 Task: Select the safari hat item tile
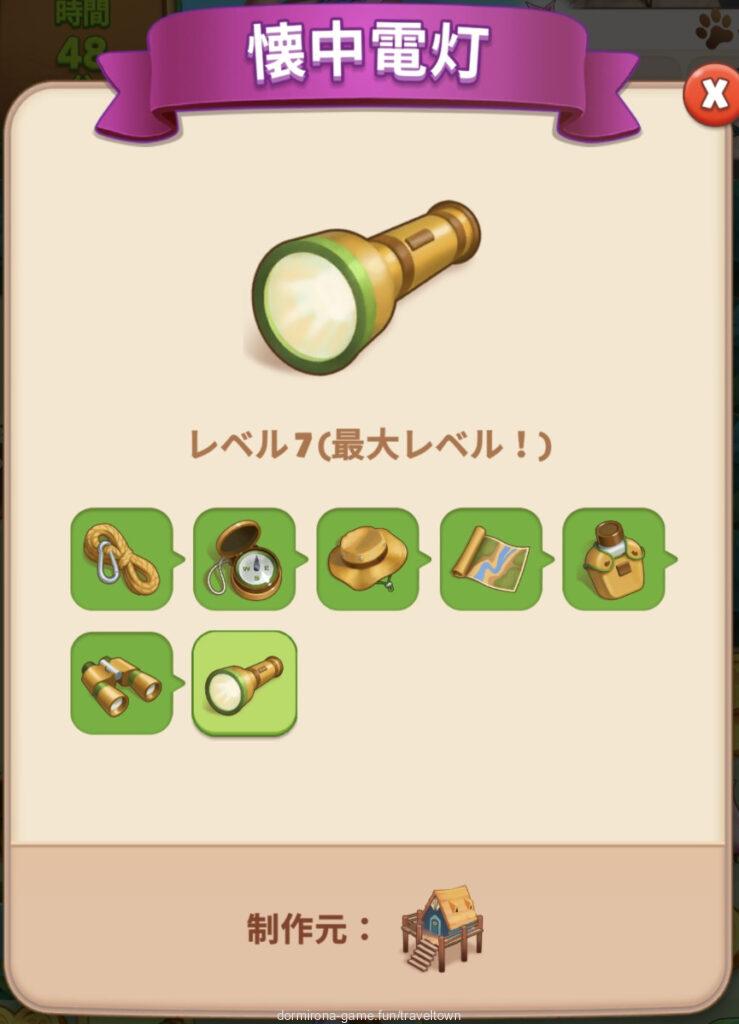click(367, 559)
